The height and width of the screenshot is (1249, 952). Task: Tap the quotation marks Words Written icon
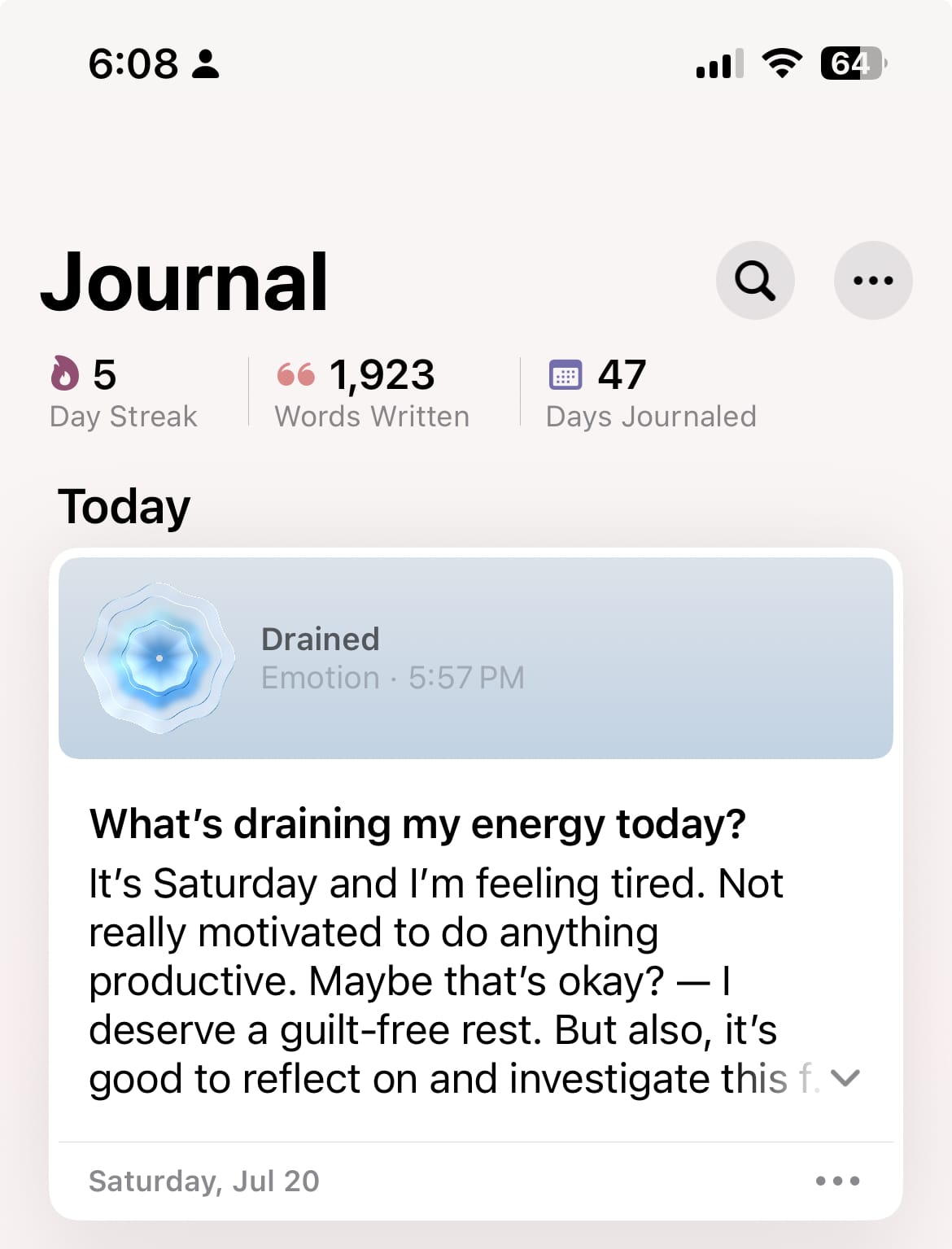coord(297,373)
